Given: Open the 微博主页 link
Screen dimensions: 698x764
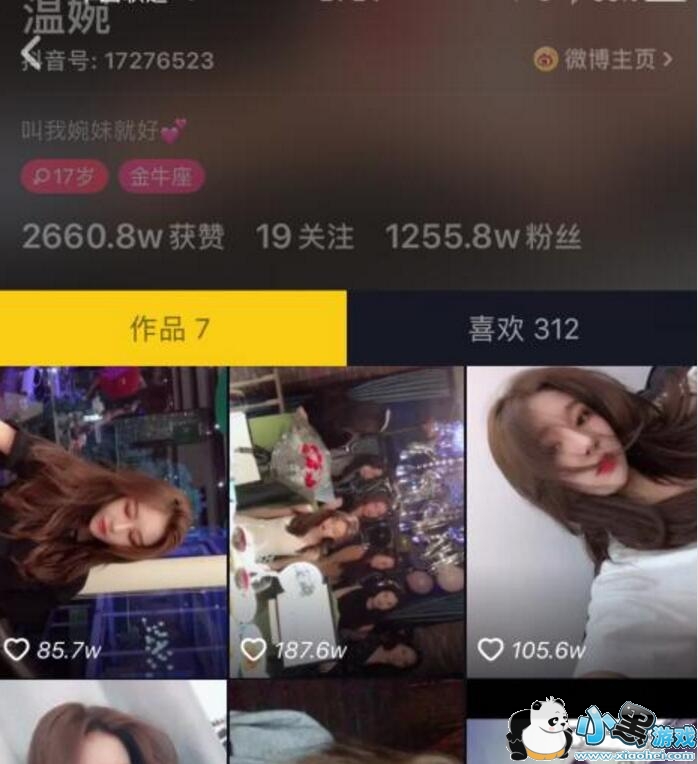Looking at the screenshot, I should (603, 60).
